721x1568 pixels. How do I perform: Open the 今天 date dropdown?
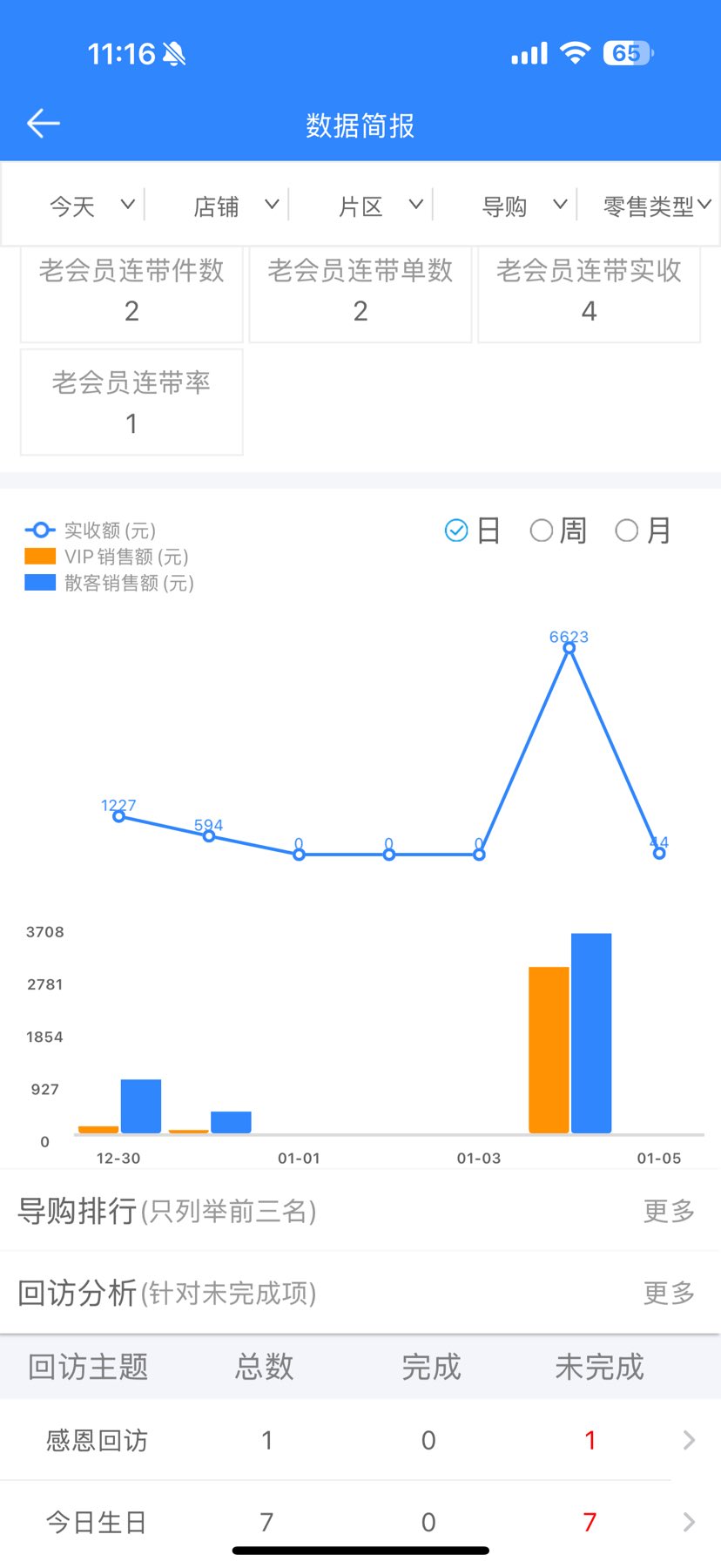(91, 206)
